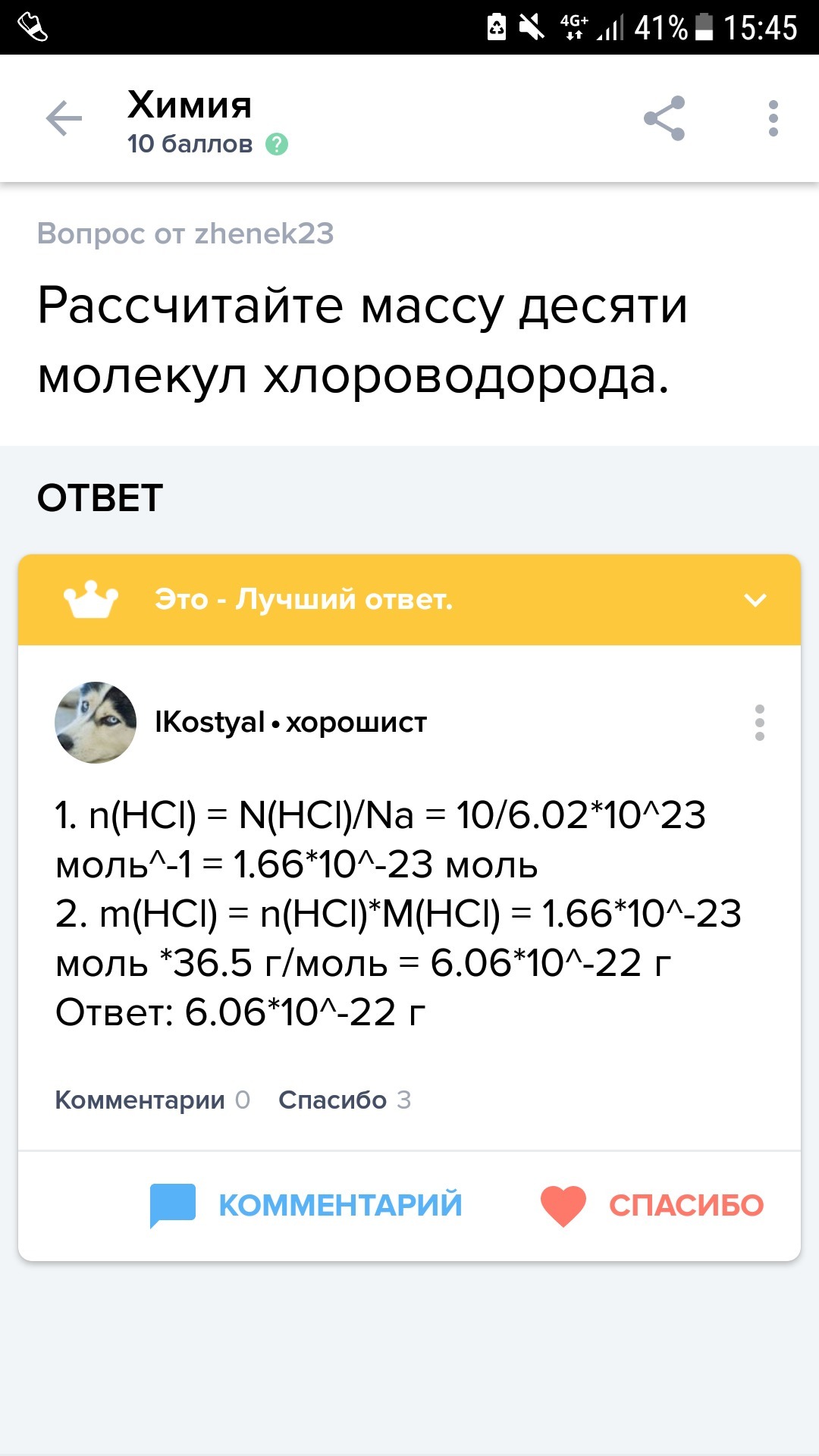Tap the green help icon near 10 баллов

pos(277,144)
